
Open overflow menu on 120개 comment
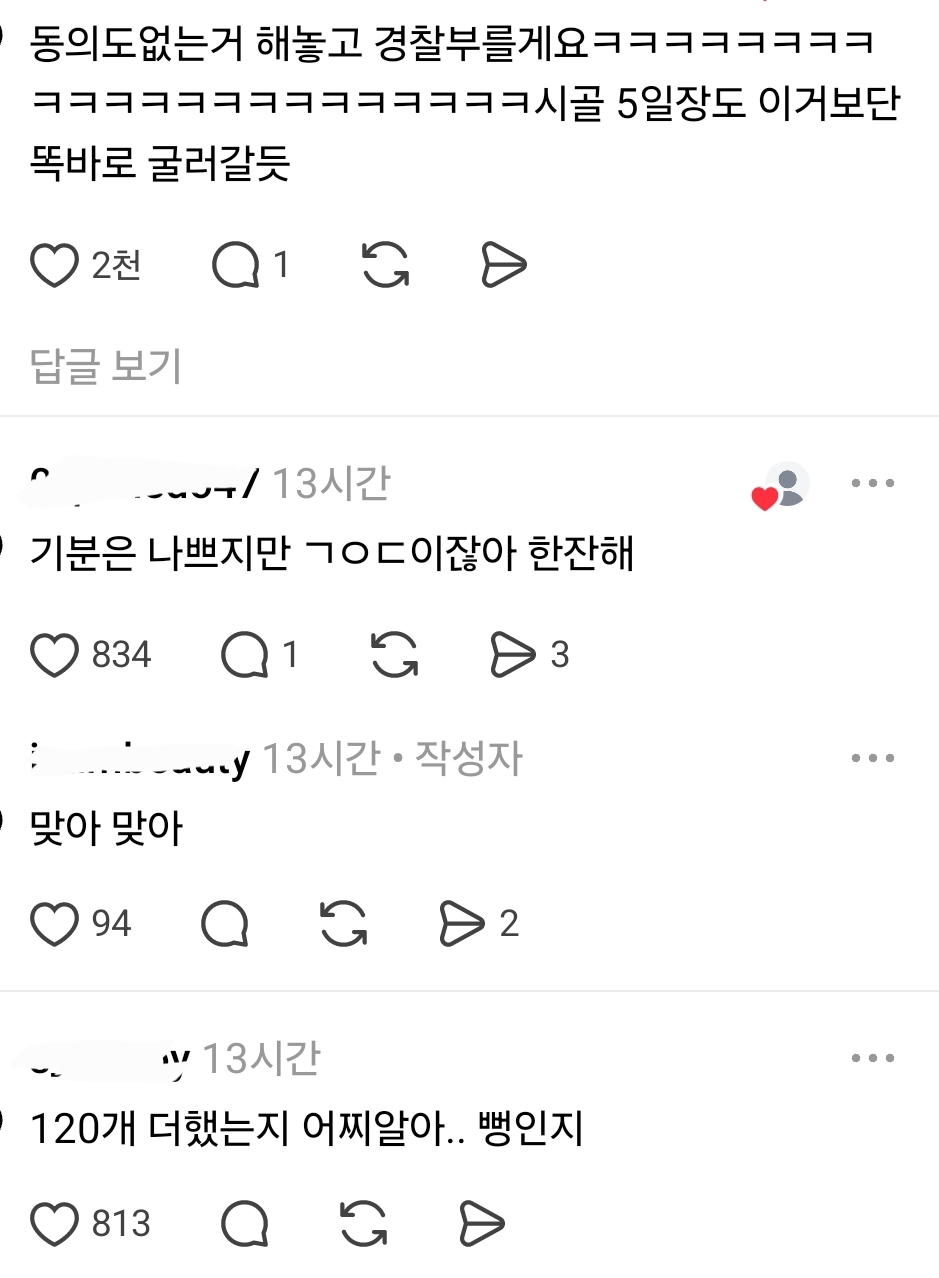(x=872, y=1058)
